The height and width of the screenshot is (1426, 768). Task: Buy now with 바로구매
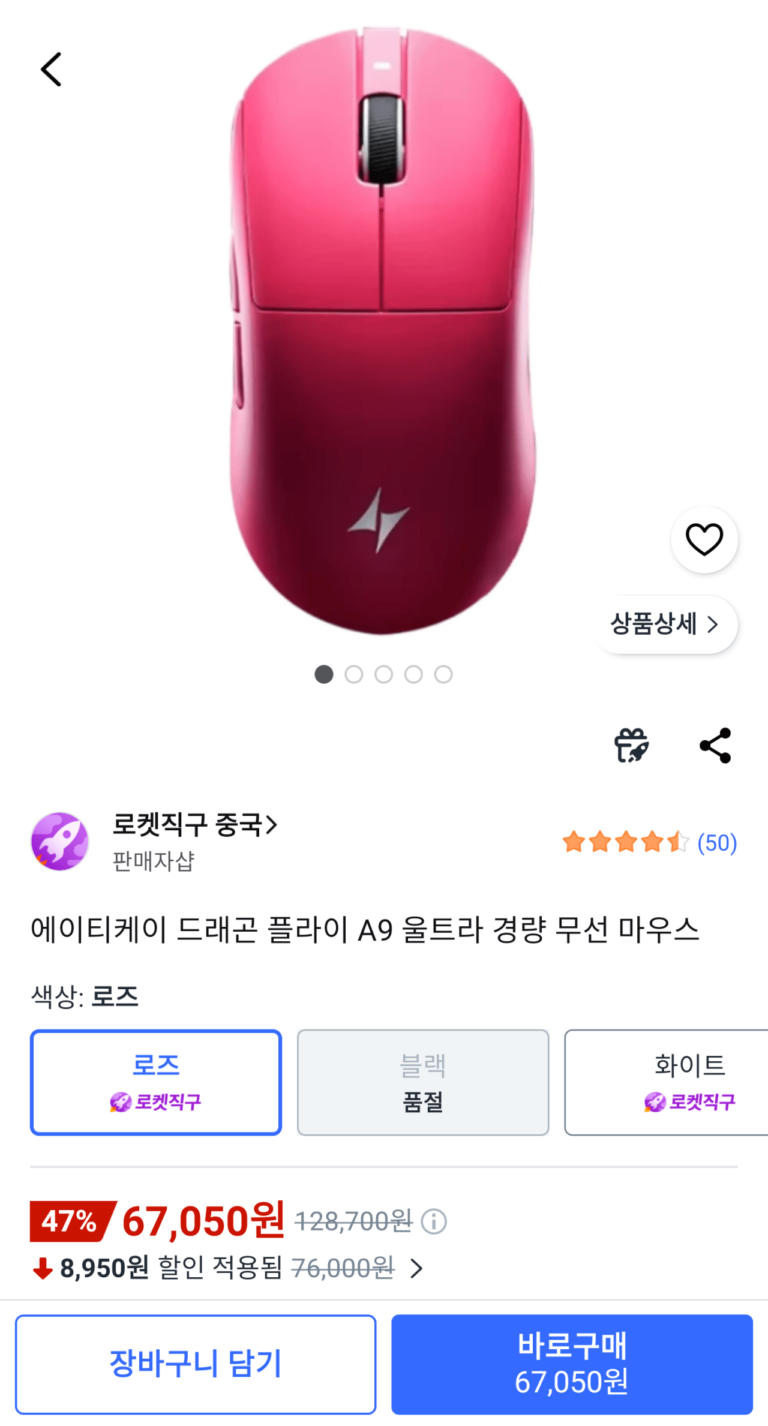pos(571,1363)
